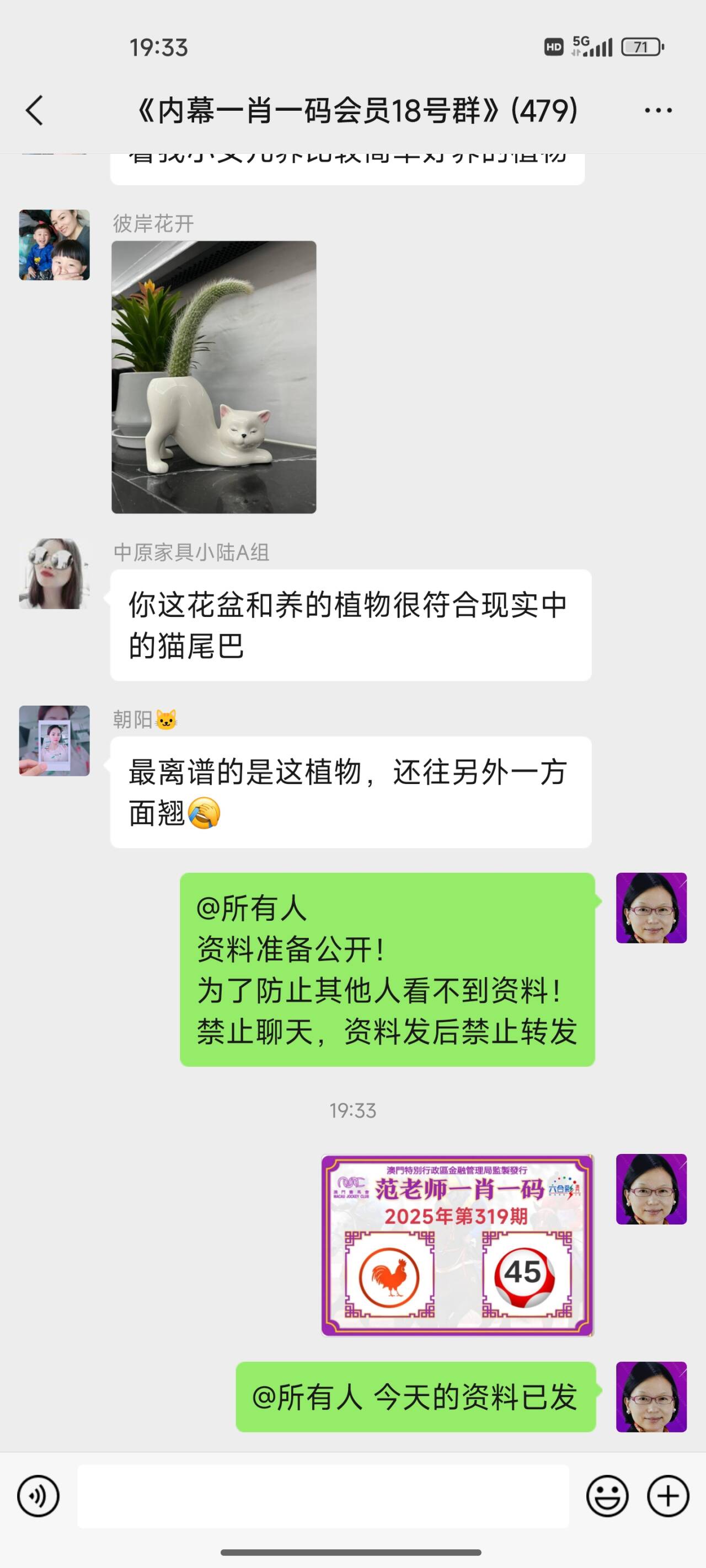
Task: Open the plus attachments menu
Action: [x=667, y=1496]
